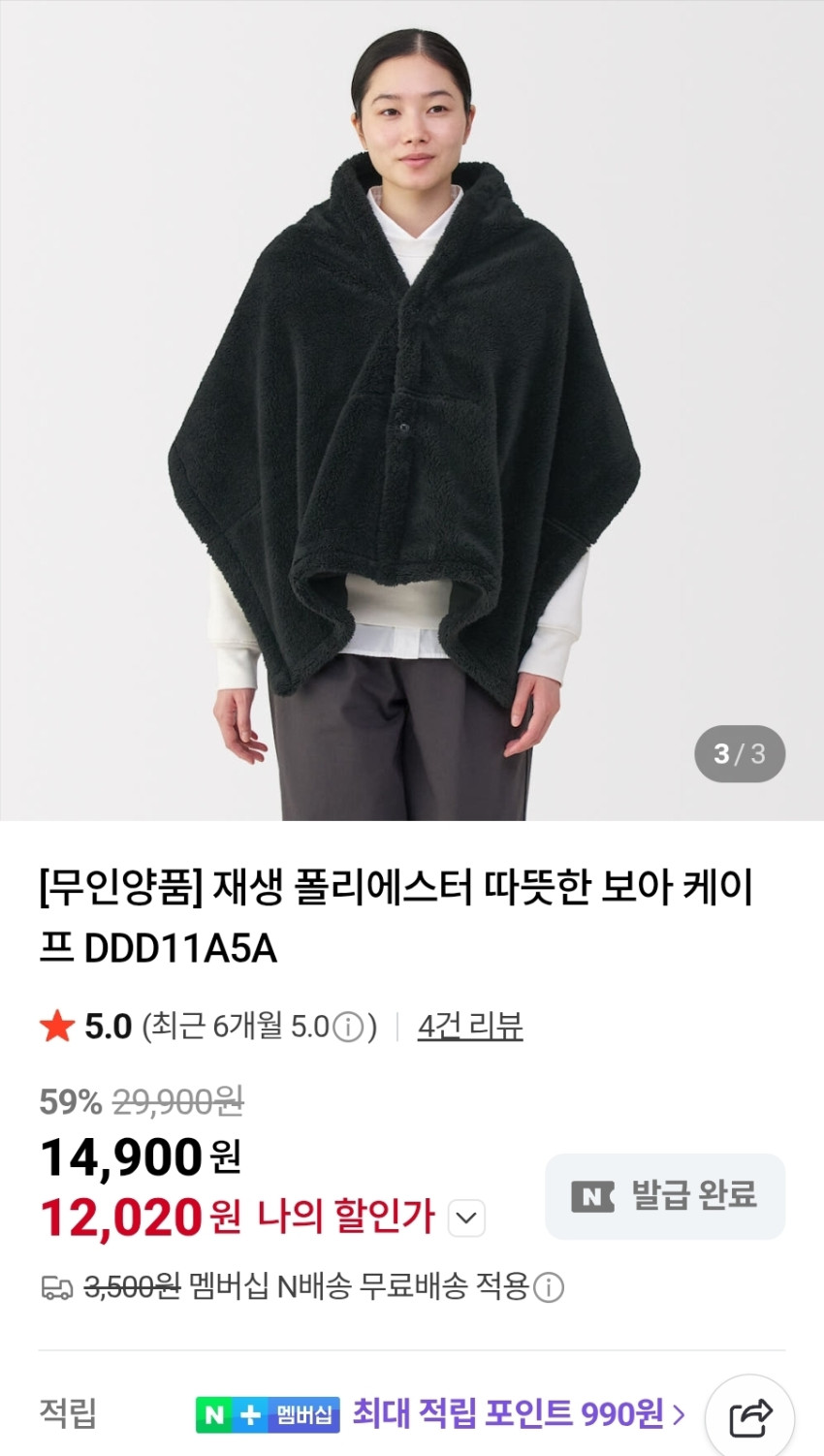
Task: Open the product photo in full view
Action: 412,410
